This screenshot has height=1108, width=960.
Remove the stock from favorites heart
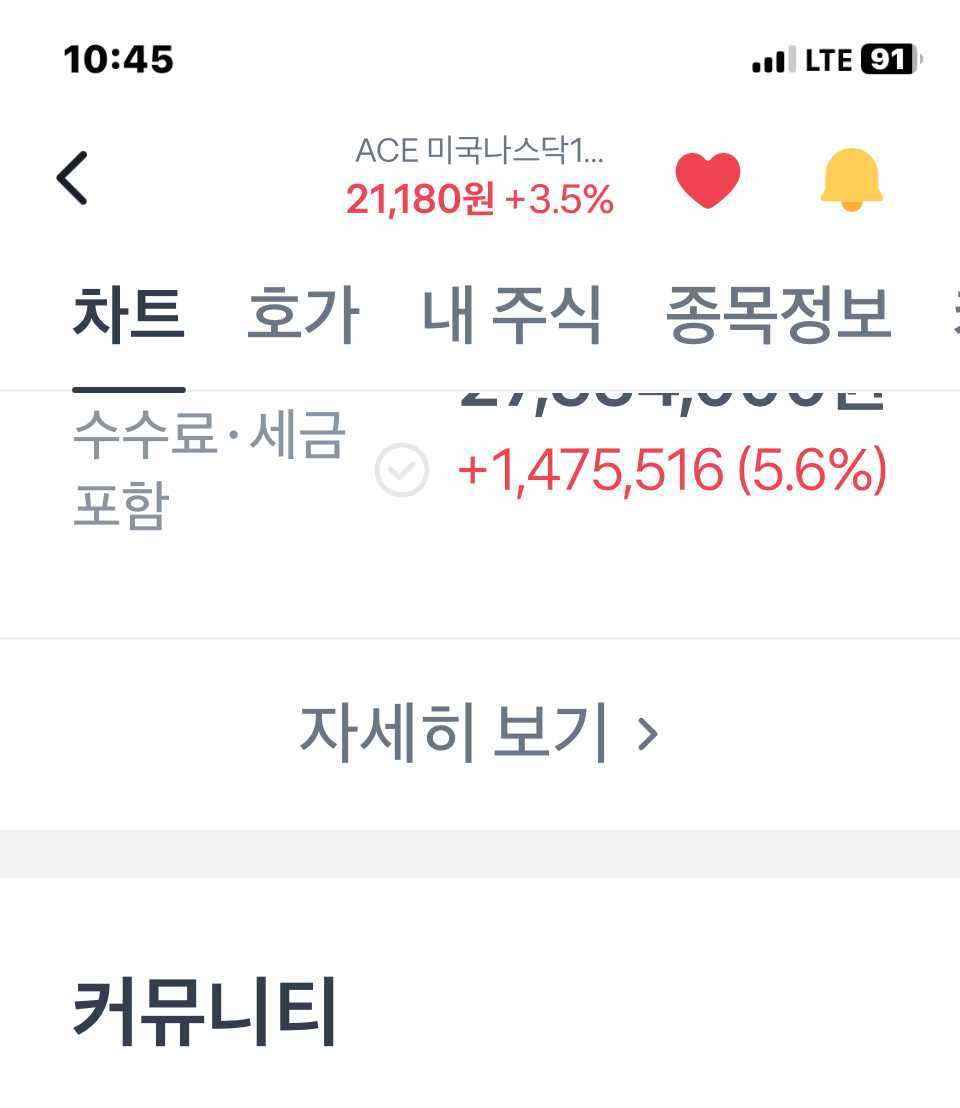(708, 180)
